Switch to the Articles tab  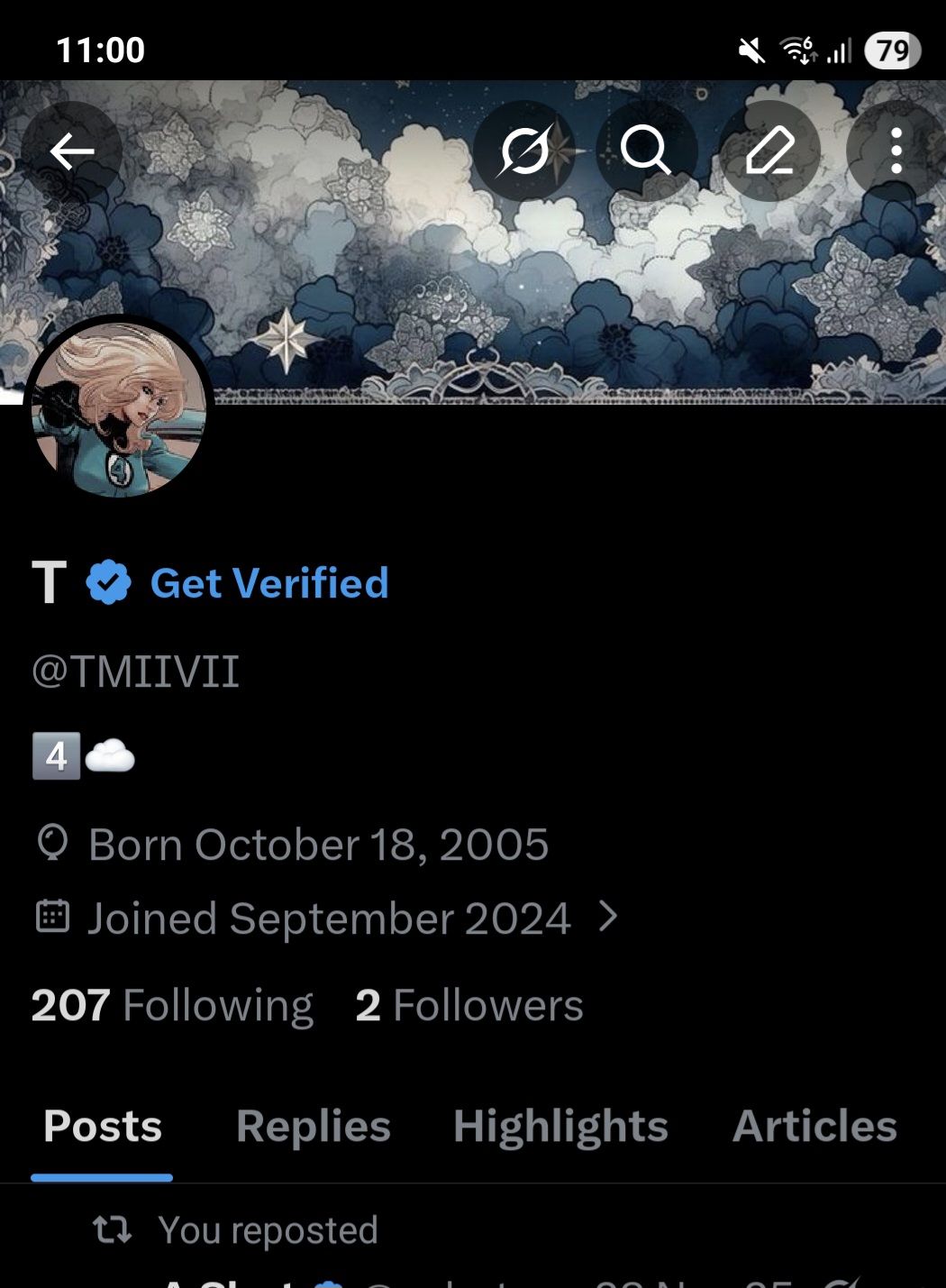[x=814, y=1126]
